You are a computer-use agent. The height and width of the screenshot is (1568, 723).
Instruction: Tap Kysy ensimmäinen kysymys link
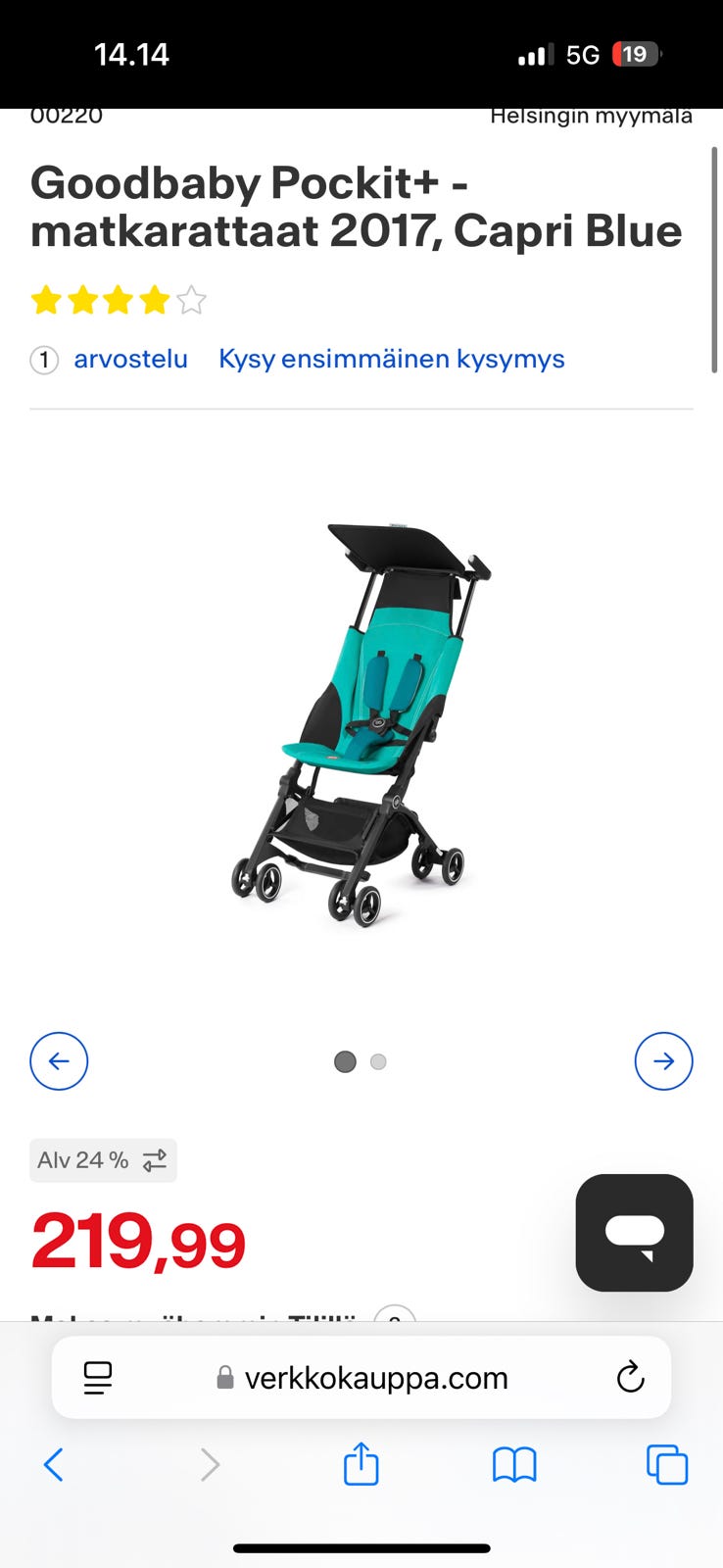[392, 359]
